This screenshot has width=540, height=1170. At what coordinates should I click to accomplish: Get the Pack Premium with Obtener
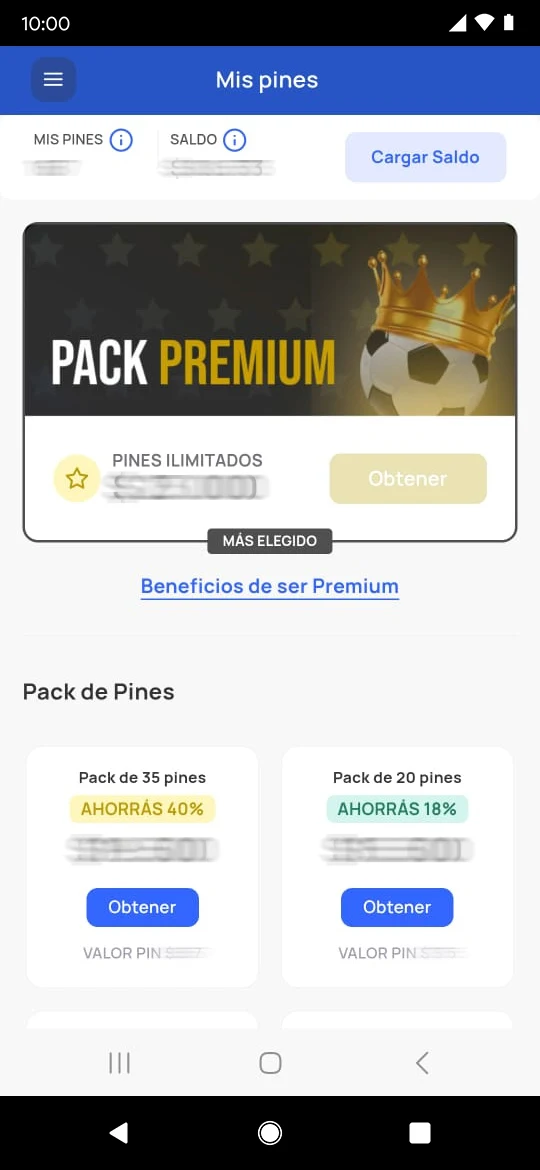[x=408, y=478]
